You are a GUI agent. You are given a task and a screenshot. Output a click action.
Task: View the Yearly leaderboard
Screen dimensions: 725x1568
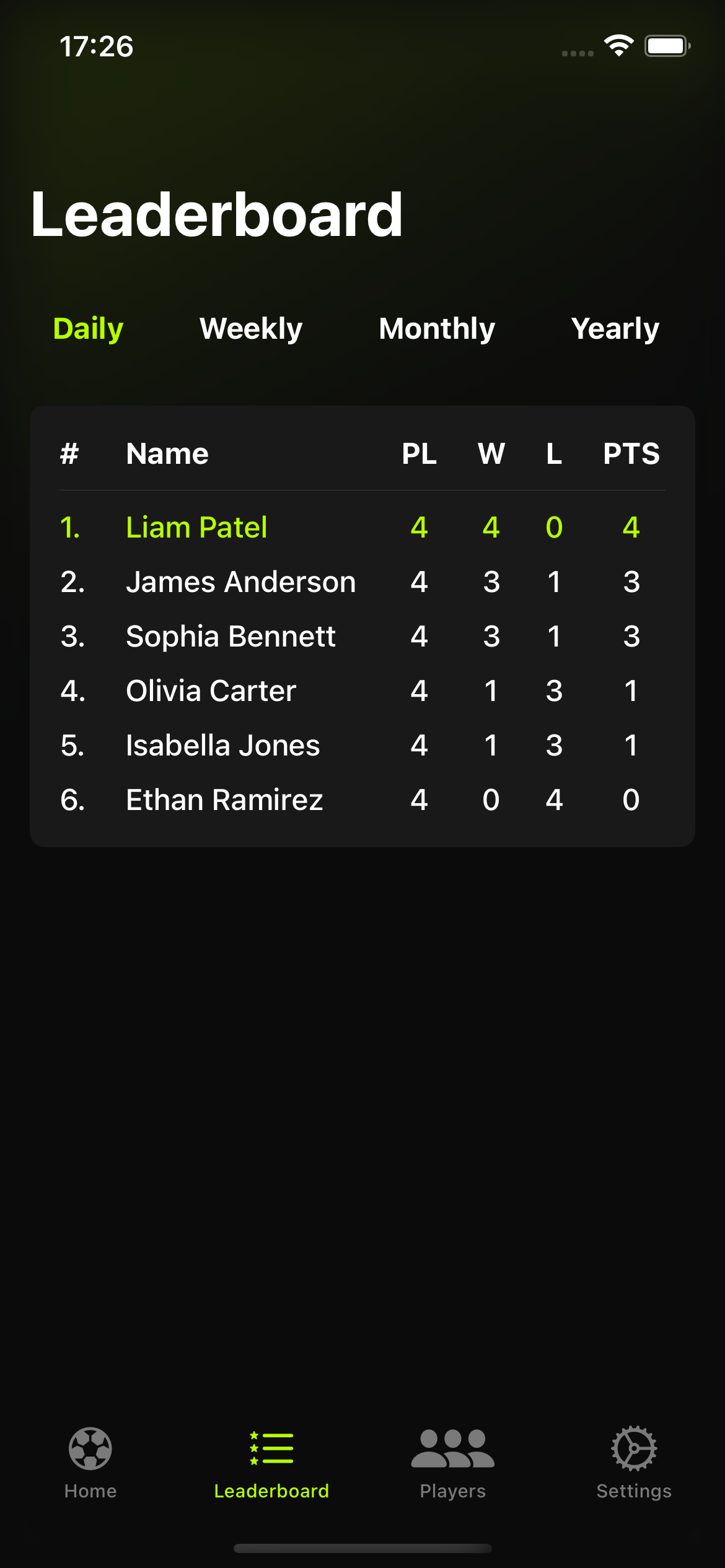pyautogui.click(x=615, y=329)
